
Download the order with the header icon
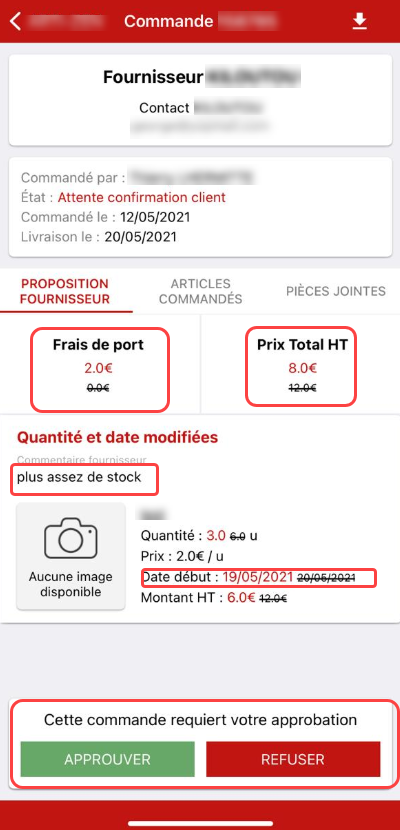pos(360,22)
